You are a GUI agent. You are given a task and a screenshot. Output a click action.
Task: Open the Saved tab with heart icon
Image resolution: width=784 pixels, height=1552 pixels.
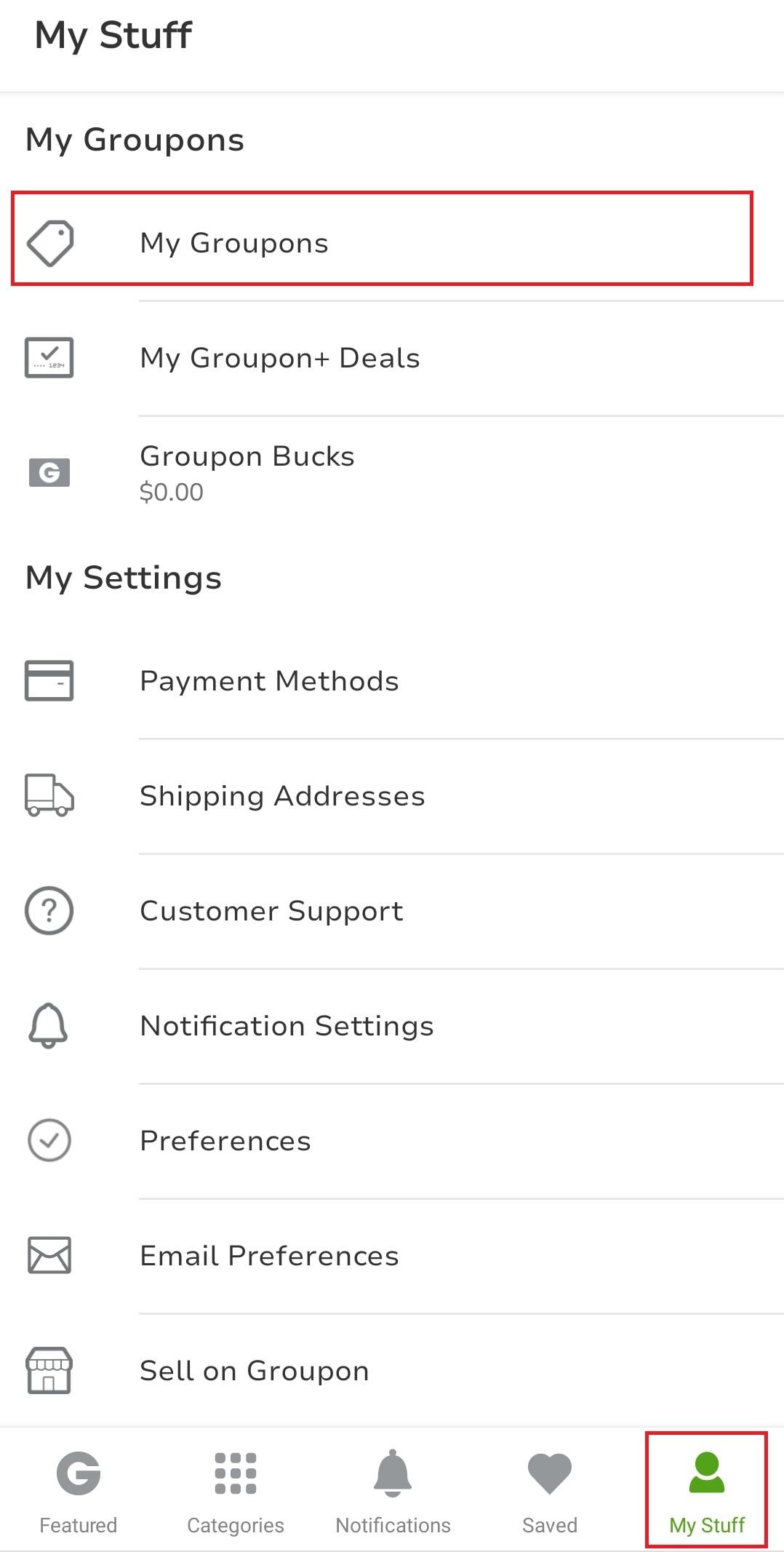tap(549, 1487)
